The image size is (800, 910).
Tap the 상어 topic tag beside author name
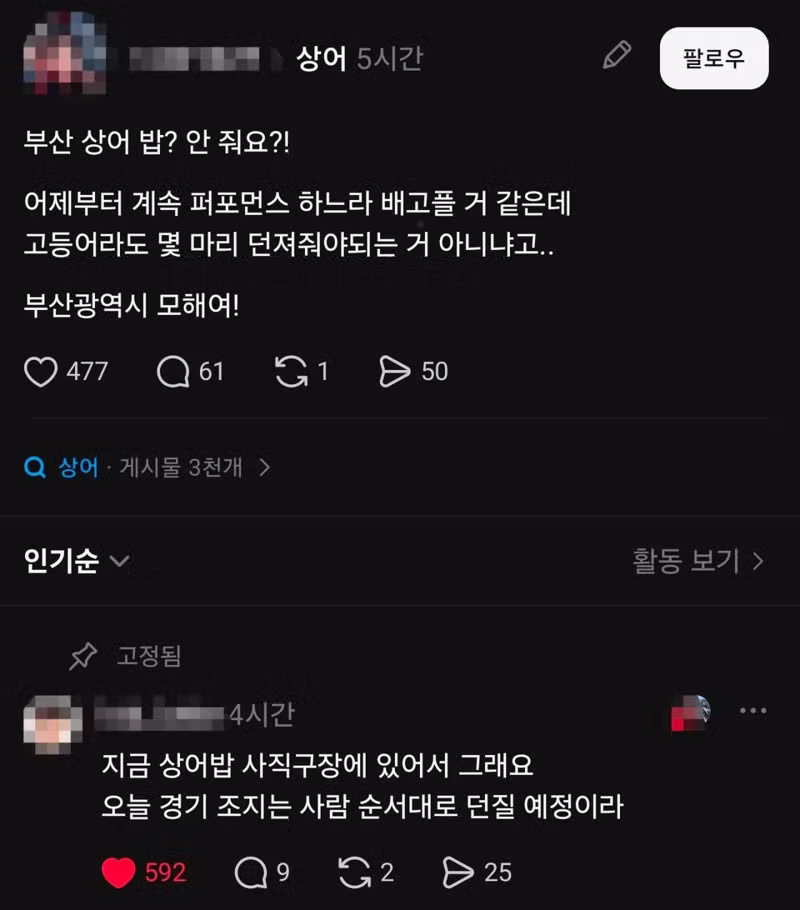[x=321, y=59]
